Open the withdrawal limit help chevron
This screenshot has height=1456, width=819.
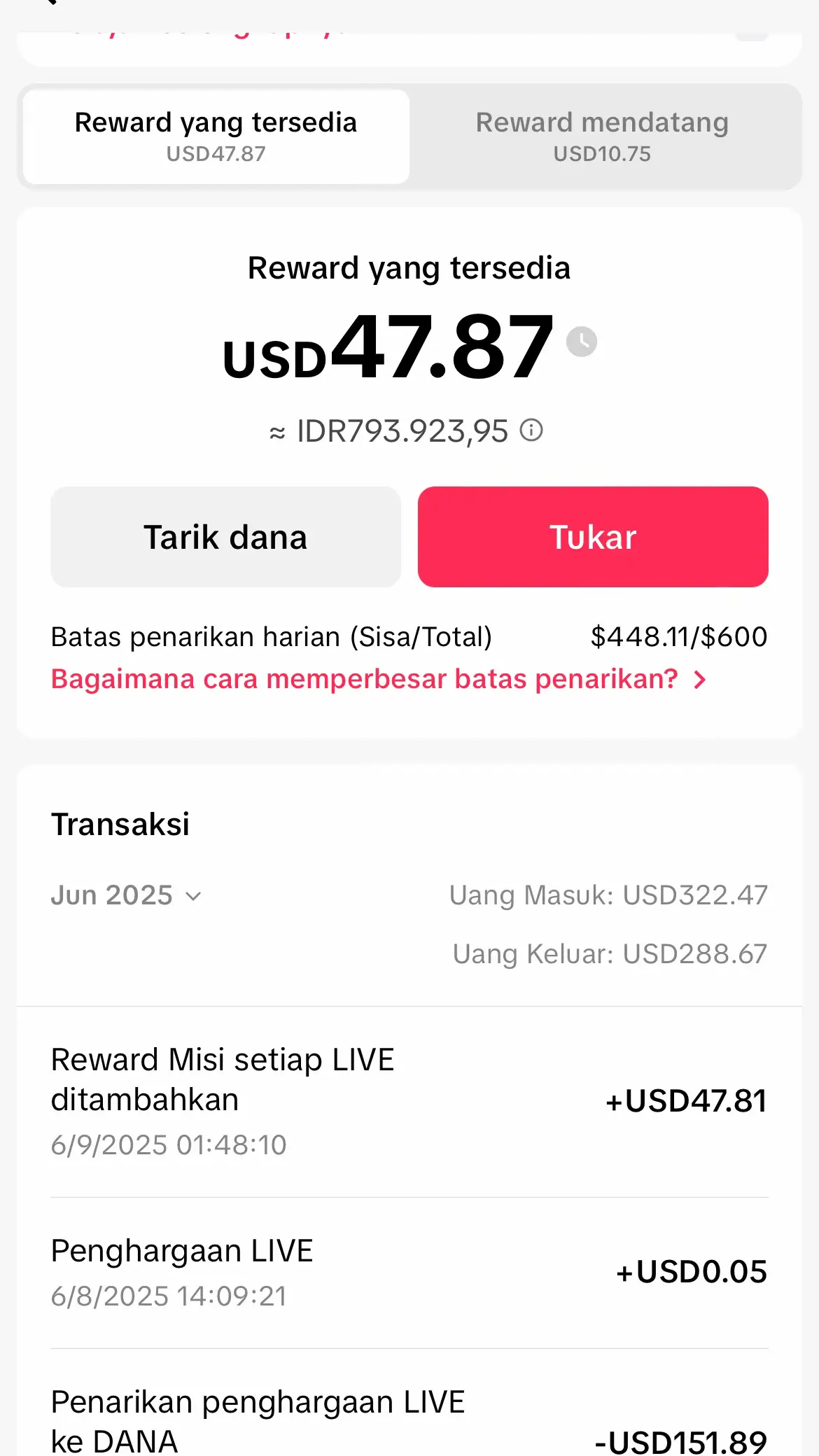click(698, 678)
